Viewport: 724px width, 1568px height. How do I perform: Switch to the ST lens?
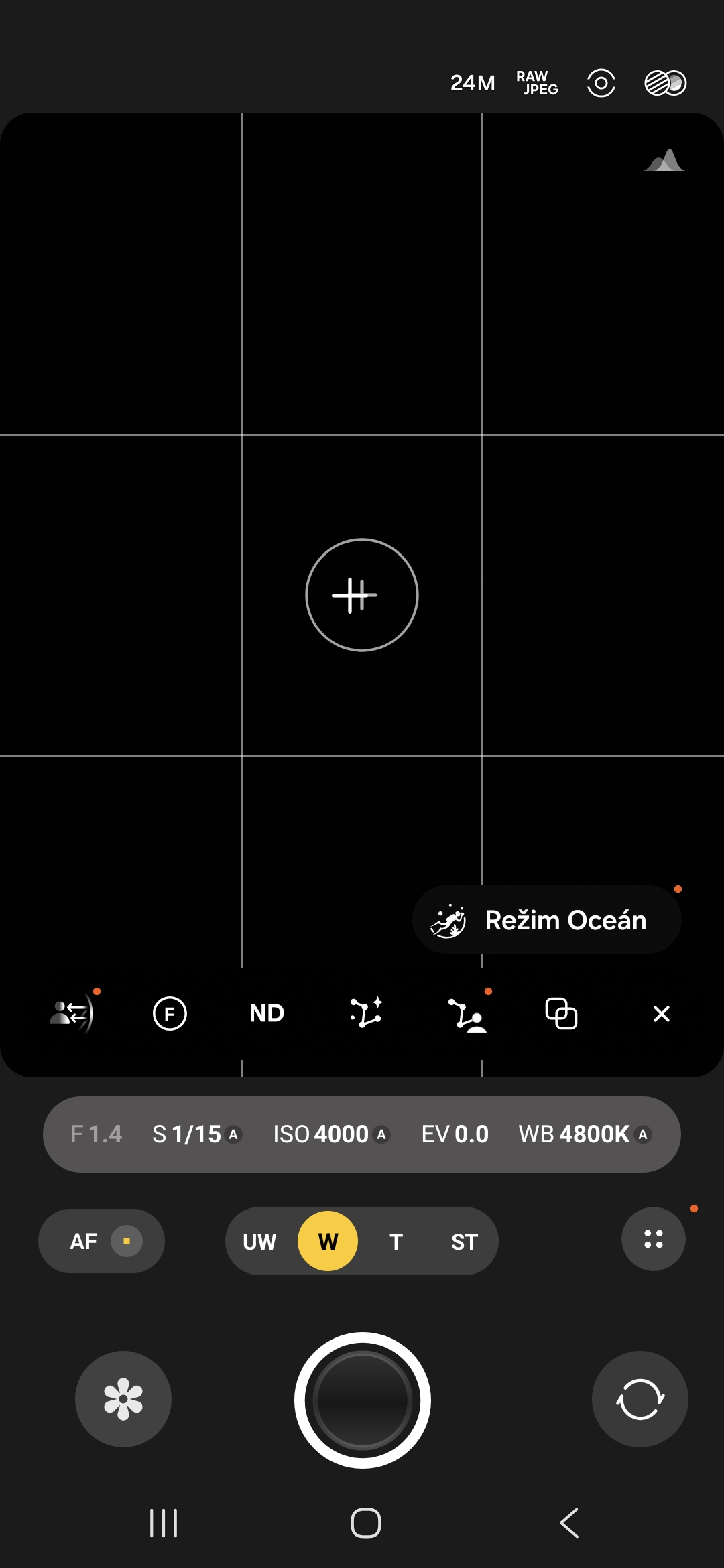point(464,1242)
